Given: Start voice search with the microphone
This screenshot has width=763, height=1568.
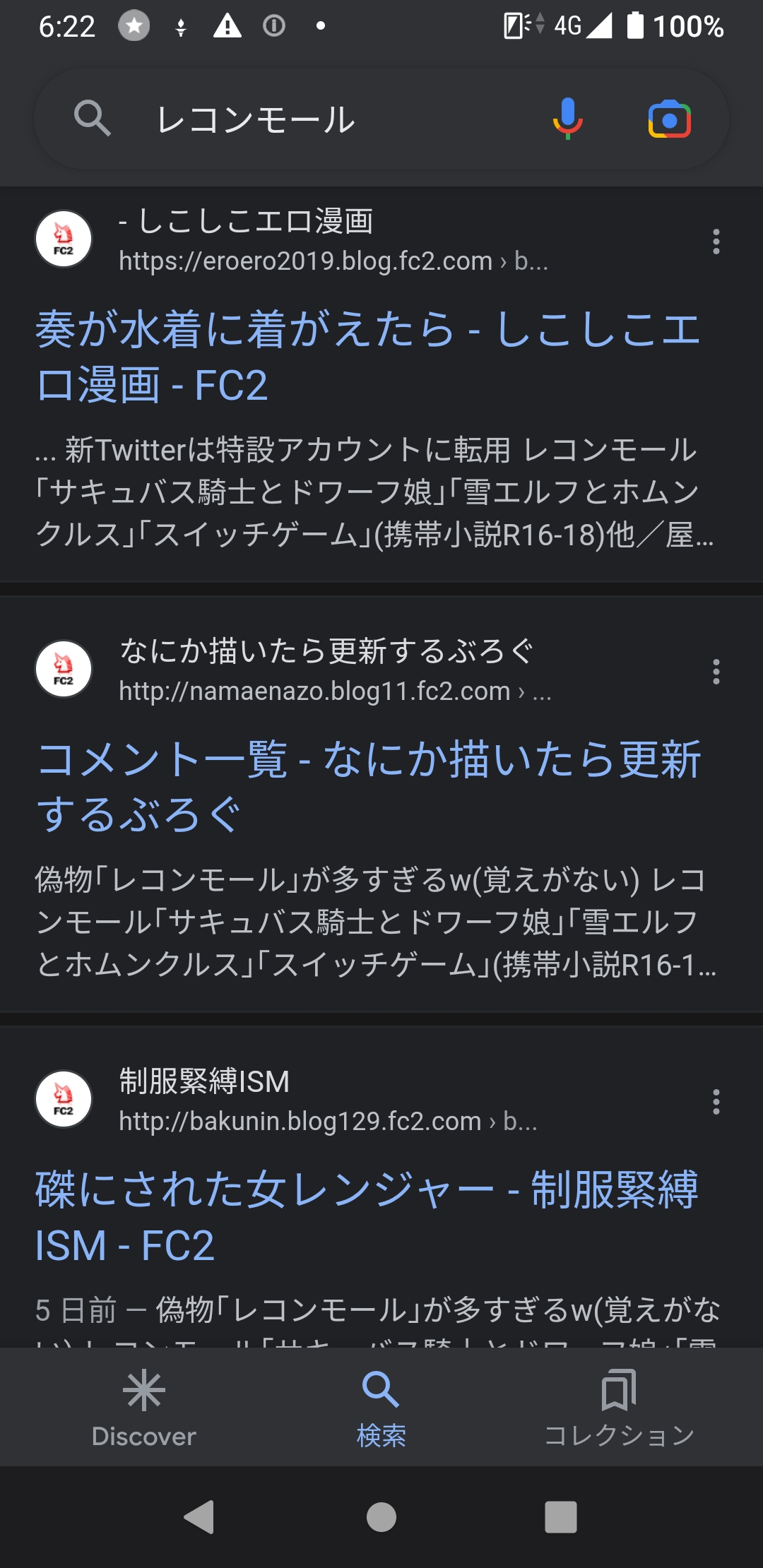Looking at the screenshot, I should point(567,119).
